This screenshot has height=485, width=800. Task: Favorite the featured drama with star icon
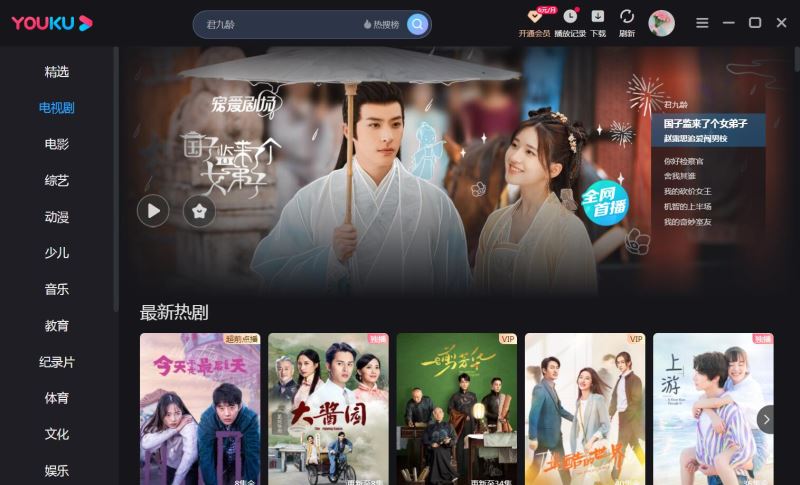coord(199,211)
